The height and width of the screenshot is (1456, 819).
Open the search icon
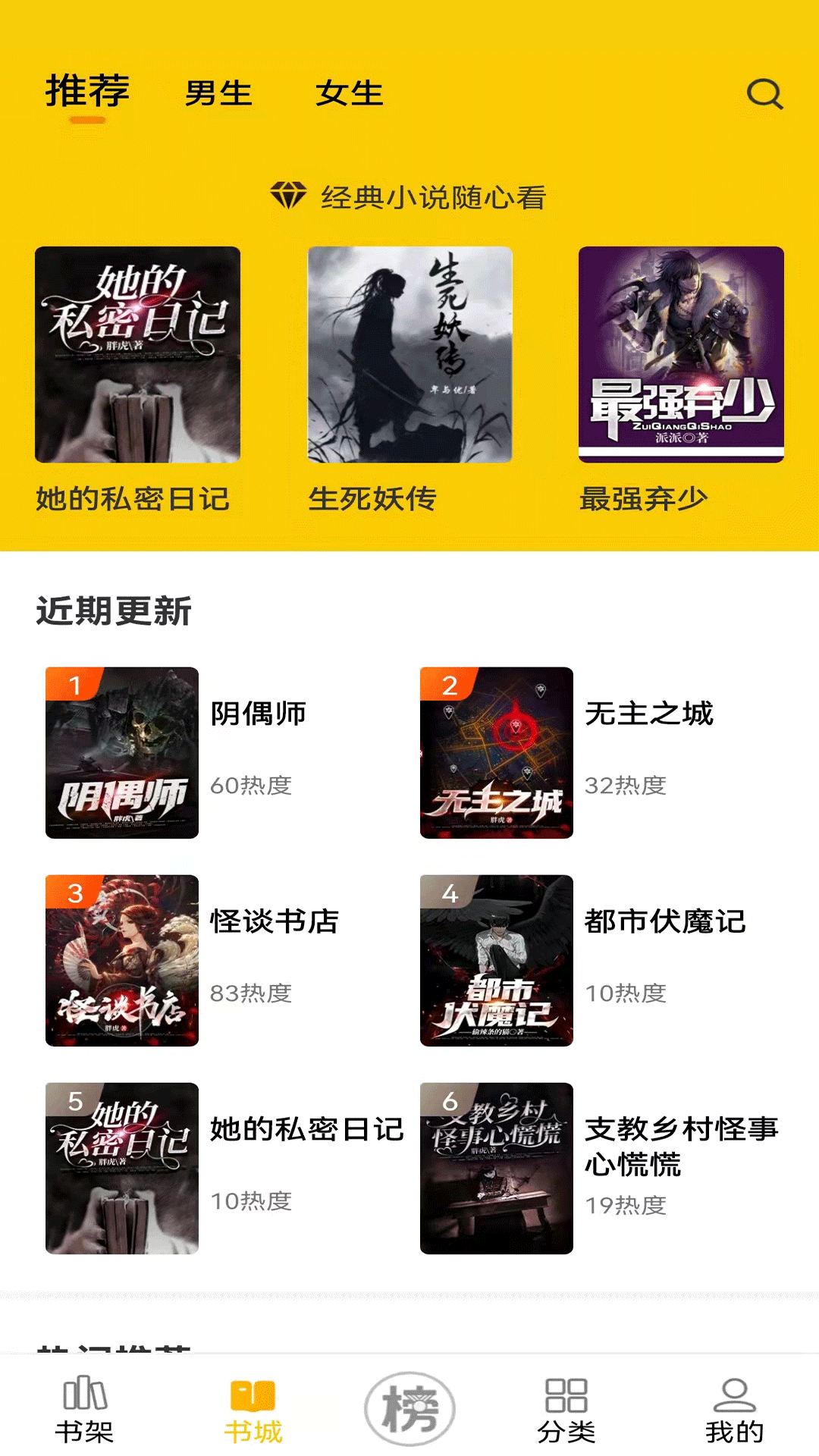(764, 94)
